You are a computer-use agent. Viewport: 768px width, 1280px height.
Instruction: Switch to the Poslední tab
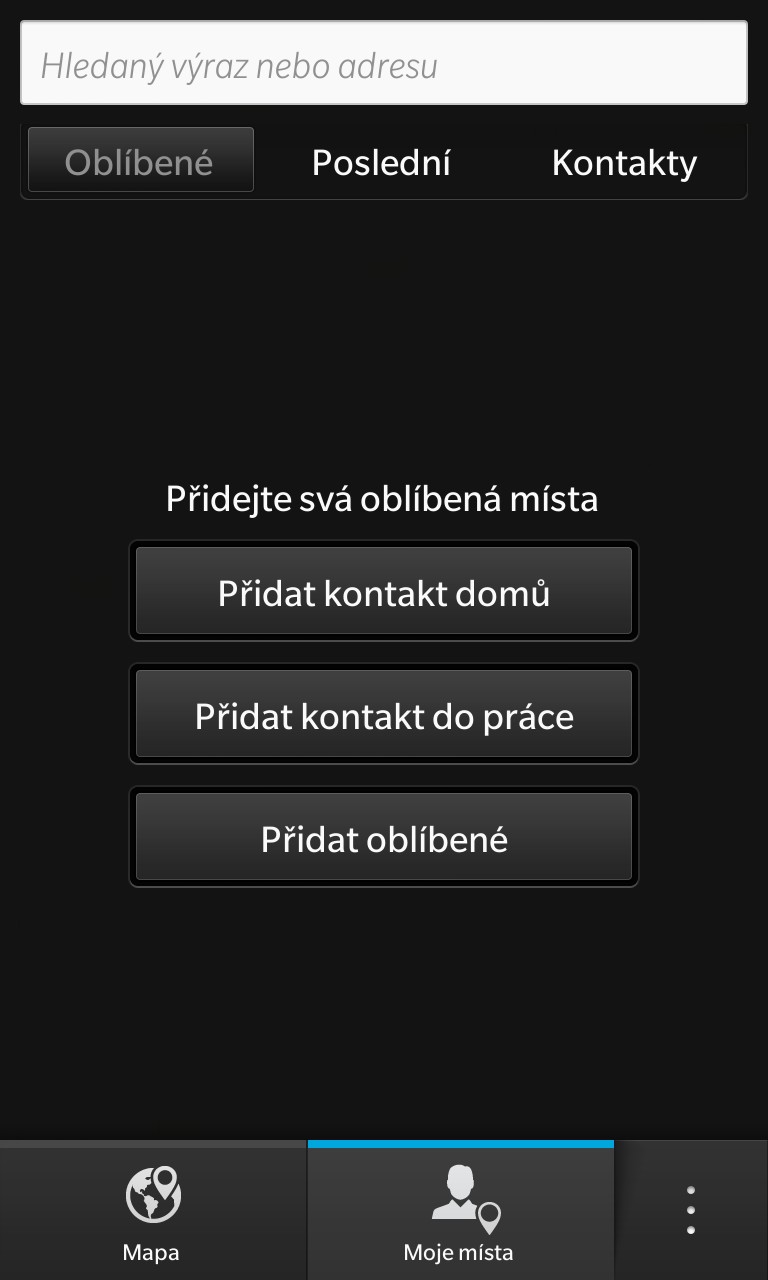pyautogui.click(x=381, y=162)
